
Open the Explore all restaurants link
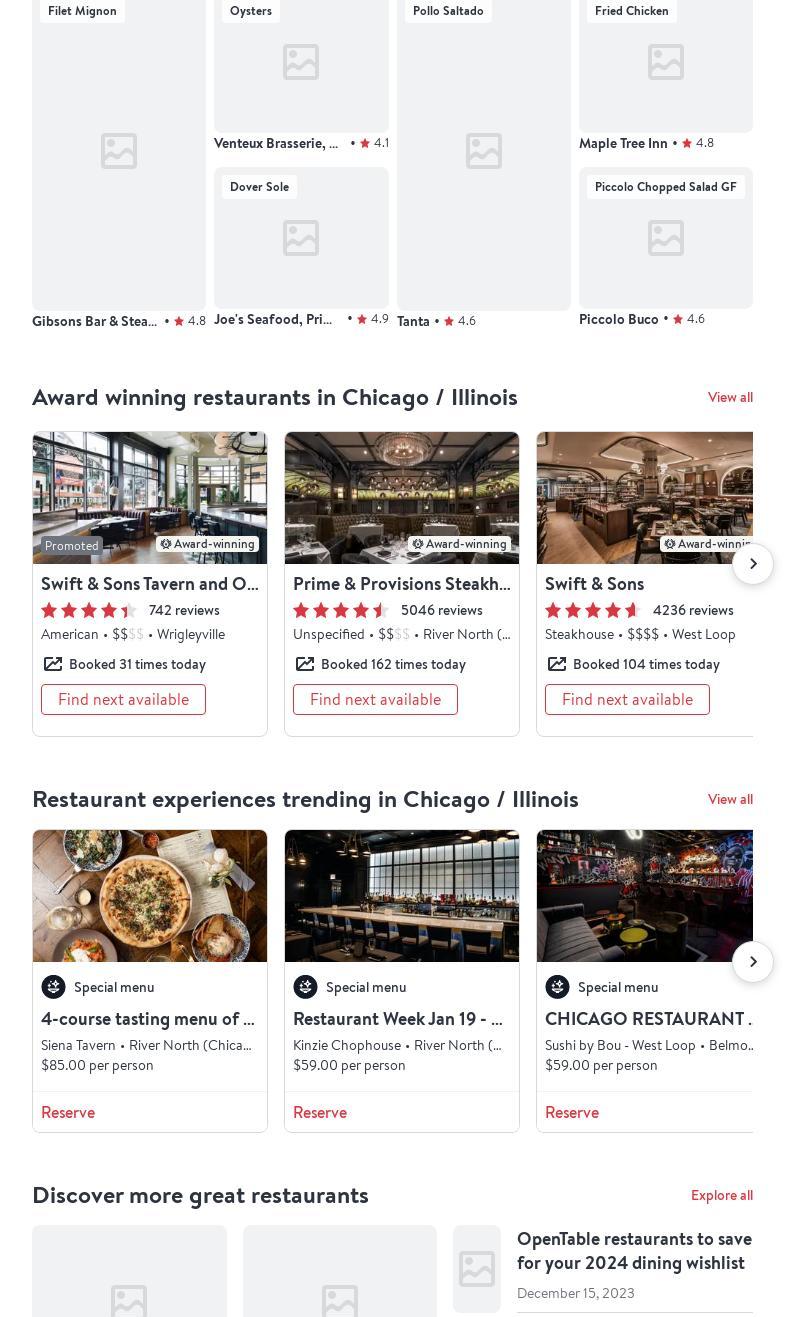coord(721,1195)
